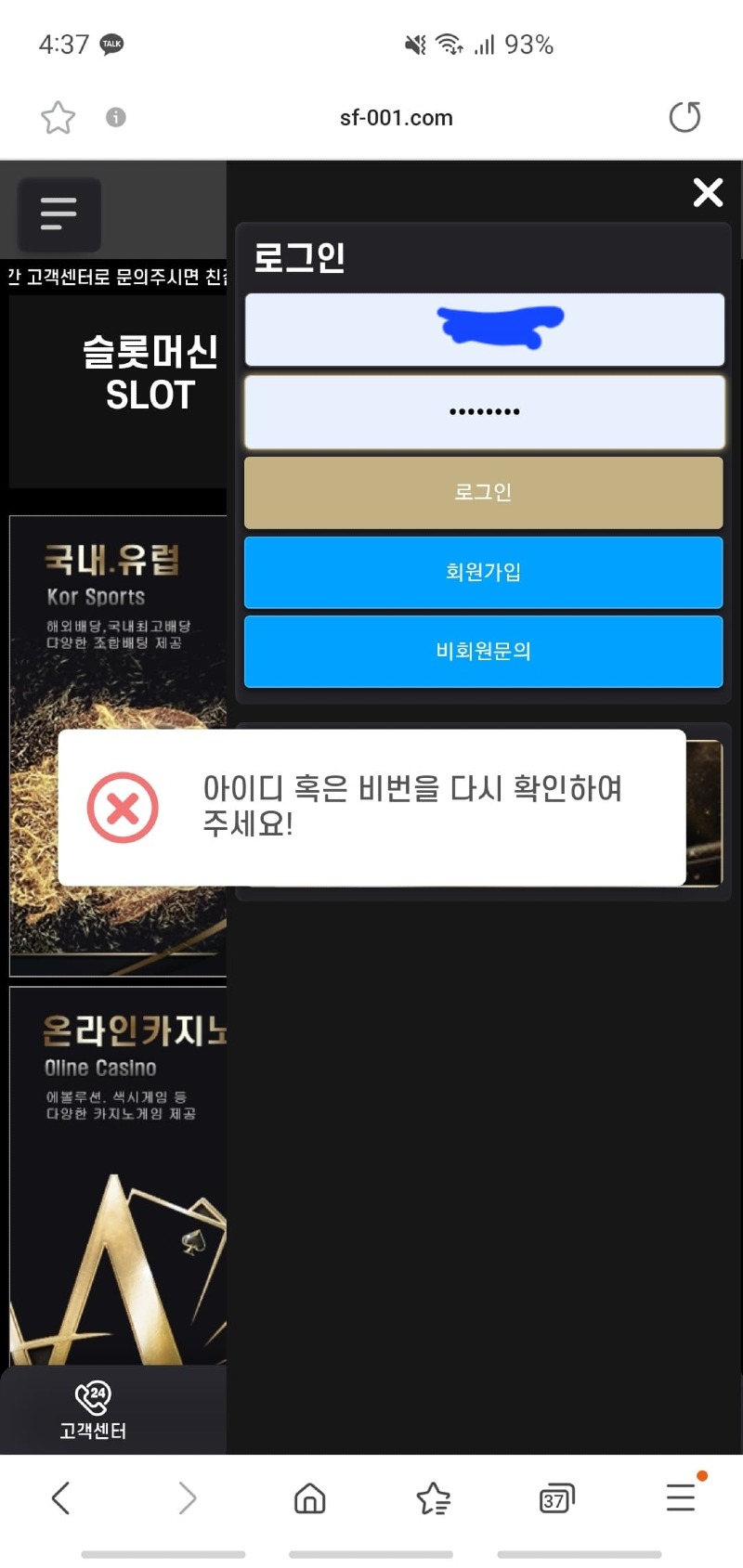This screenshot has width=743, height=1568.
Task: Tap the password input field
Action: 484,411
